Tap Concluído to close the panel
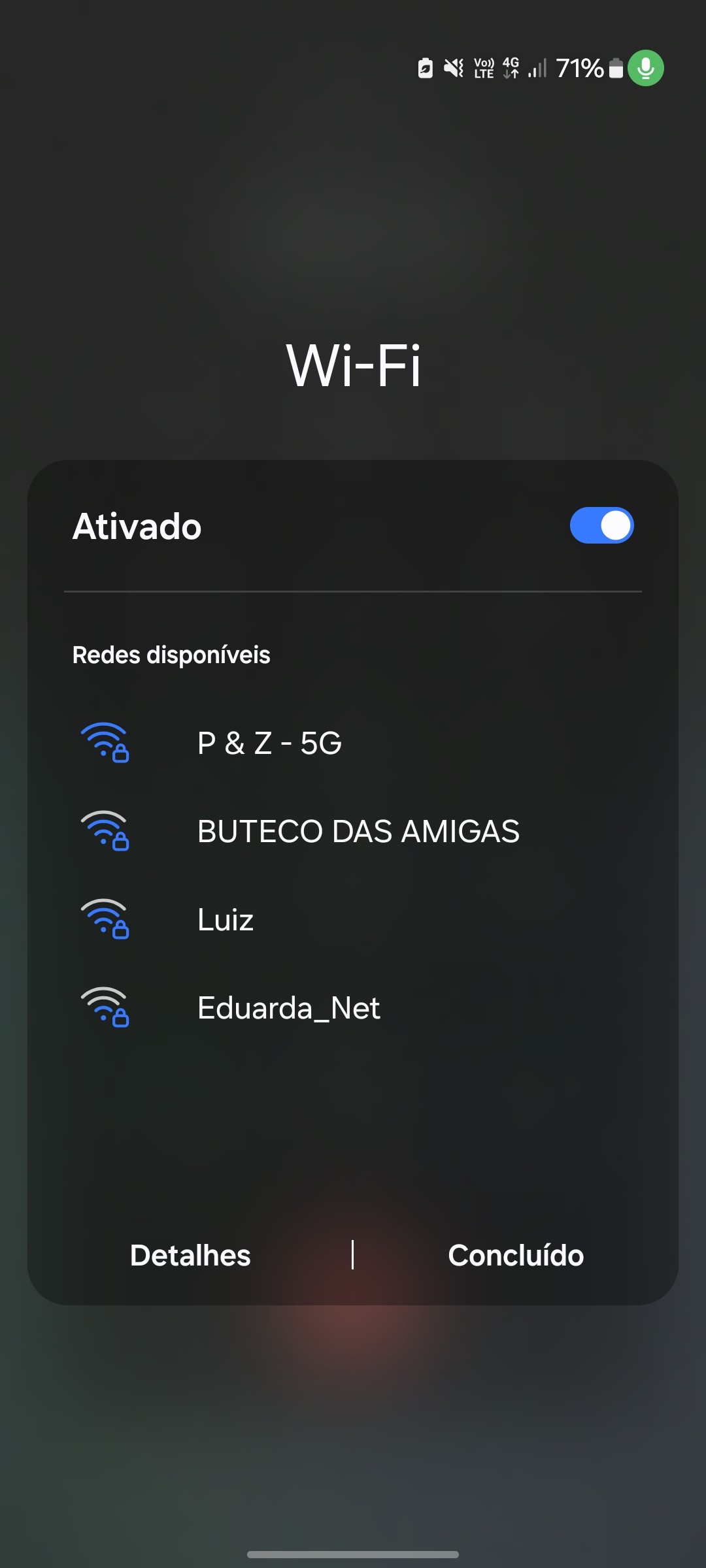The image size is (706, 1568). (516, 1255)
